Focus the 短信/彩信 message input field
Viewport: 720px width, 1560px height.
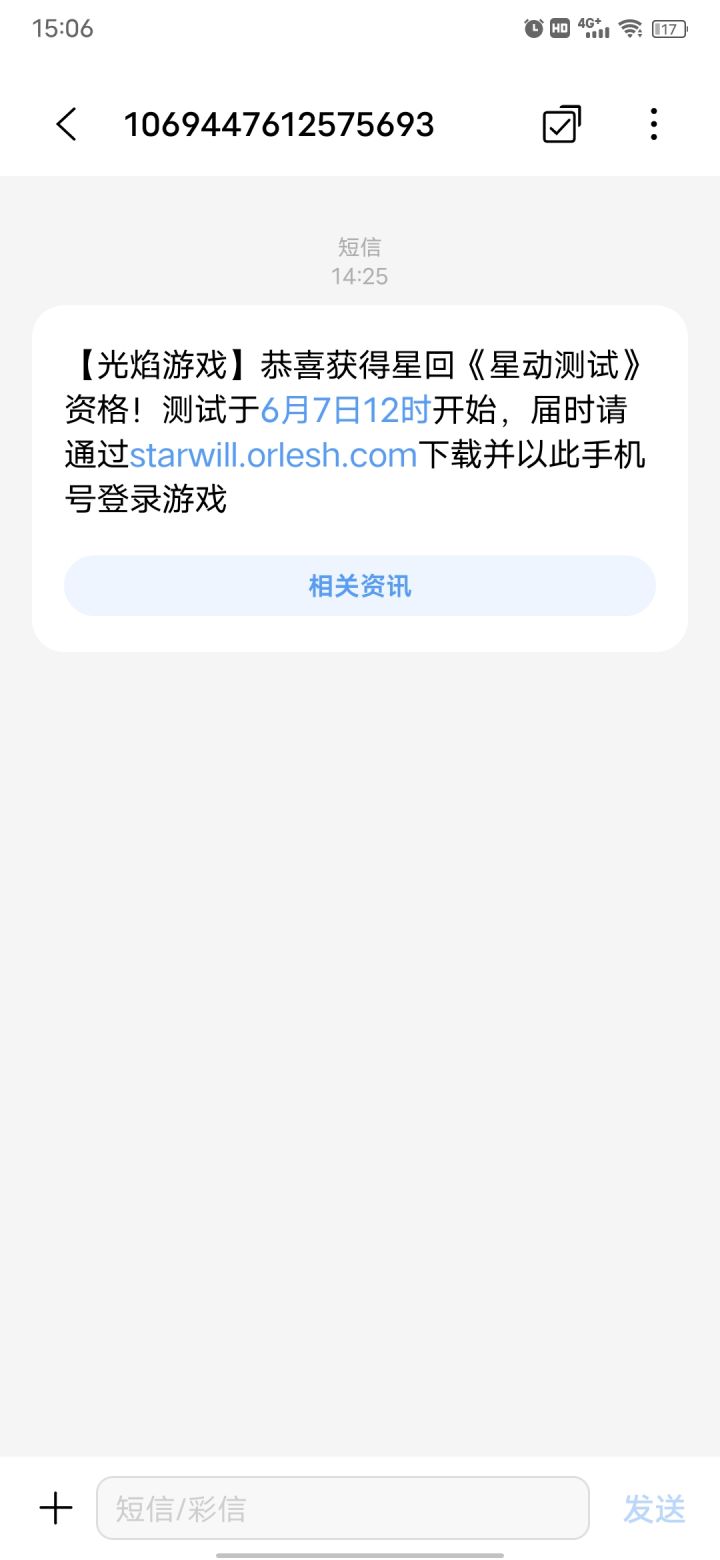pos(342,1508)
